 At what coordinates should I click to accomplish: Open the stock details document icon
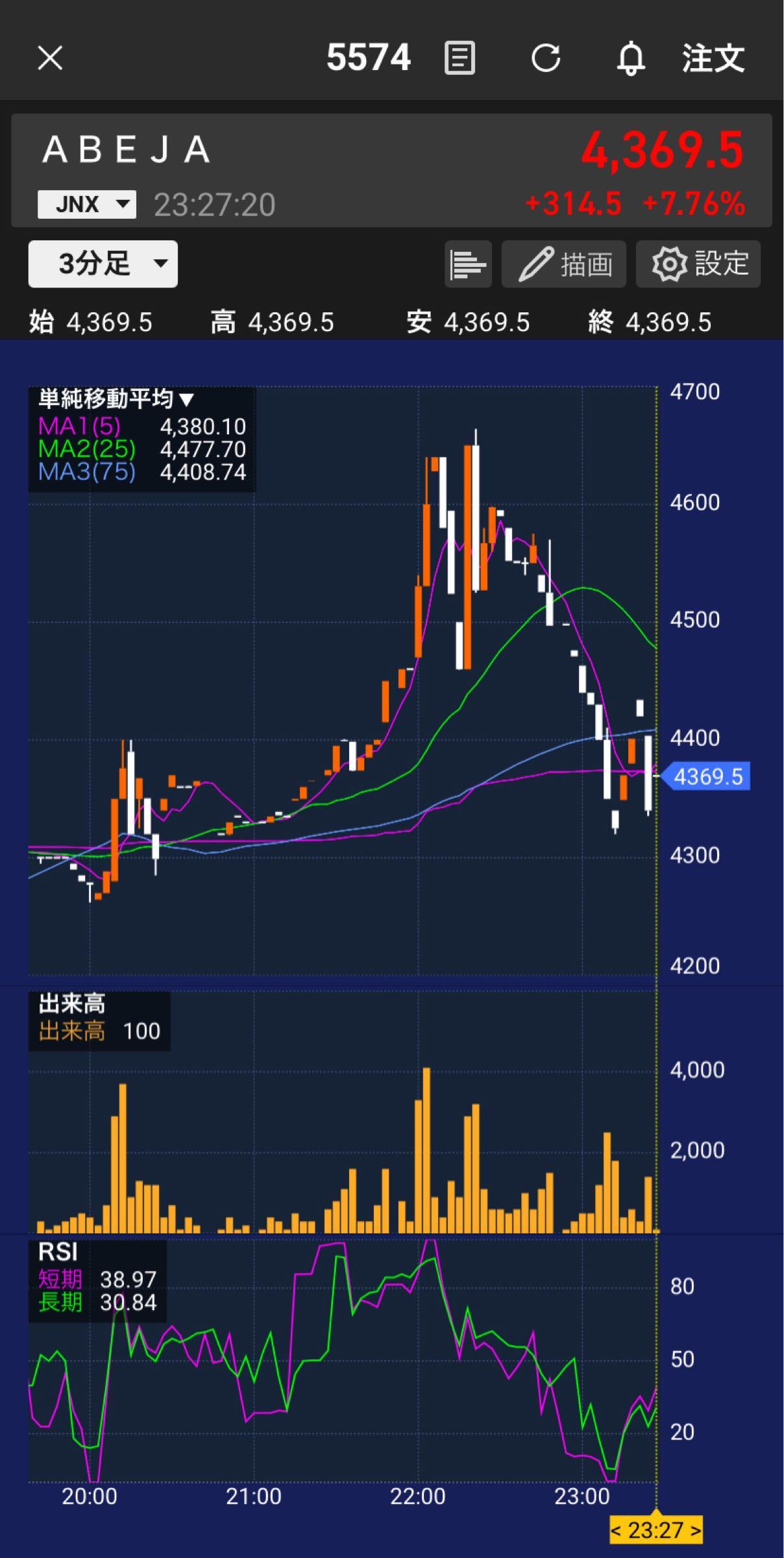pyautogui.click(x=459, y=58)
